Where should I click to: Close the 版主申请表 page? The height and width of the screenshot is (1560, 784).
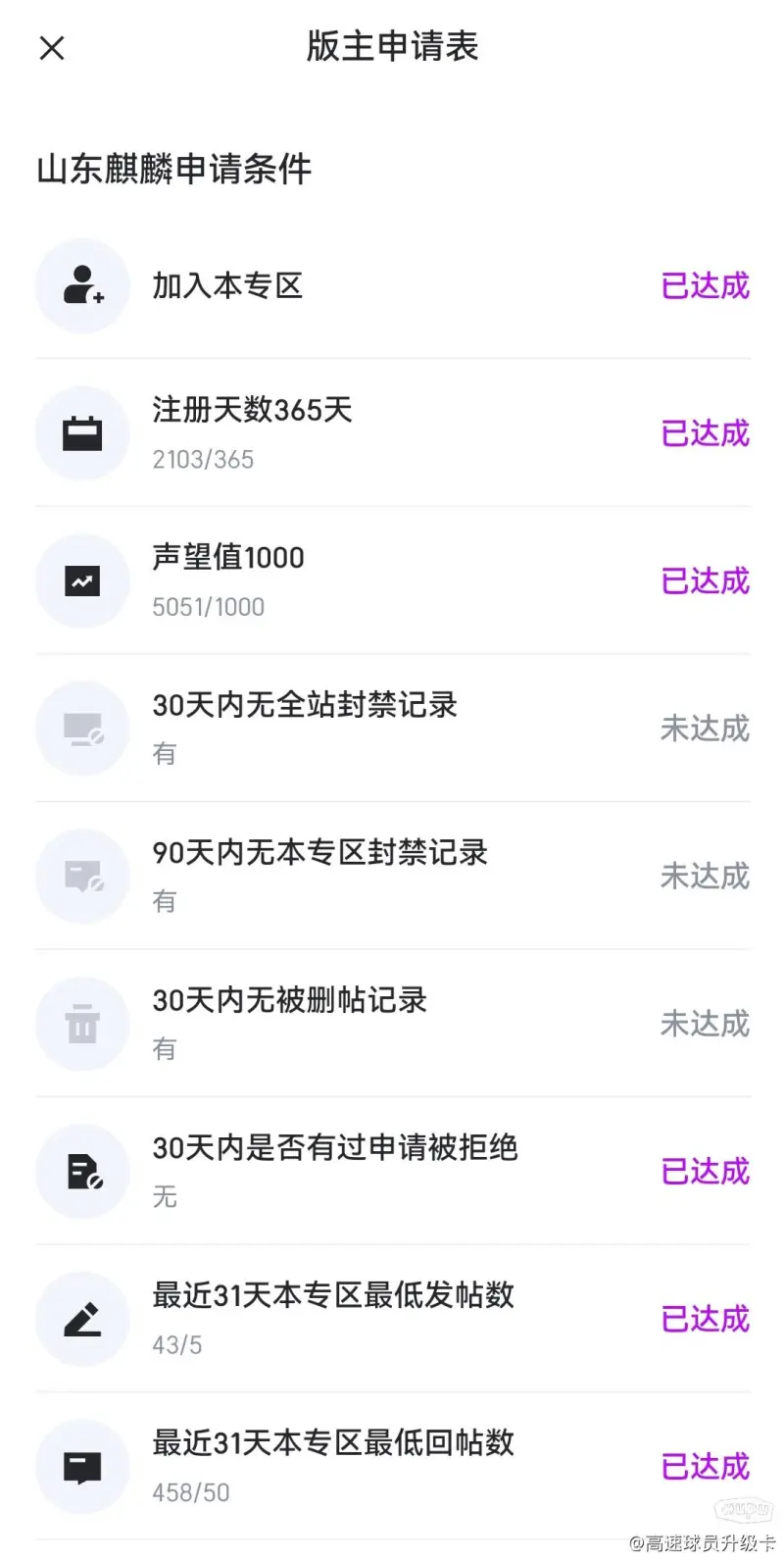tap(52, 48)
